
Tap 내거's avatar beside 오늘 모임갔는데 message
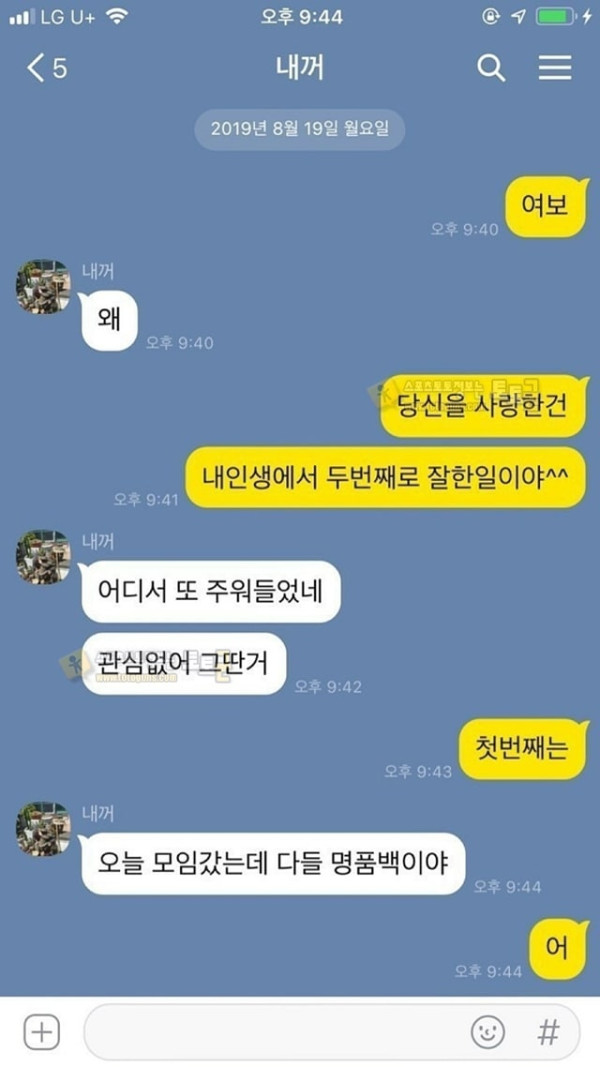click(43, 828)
